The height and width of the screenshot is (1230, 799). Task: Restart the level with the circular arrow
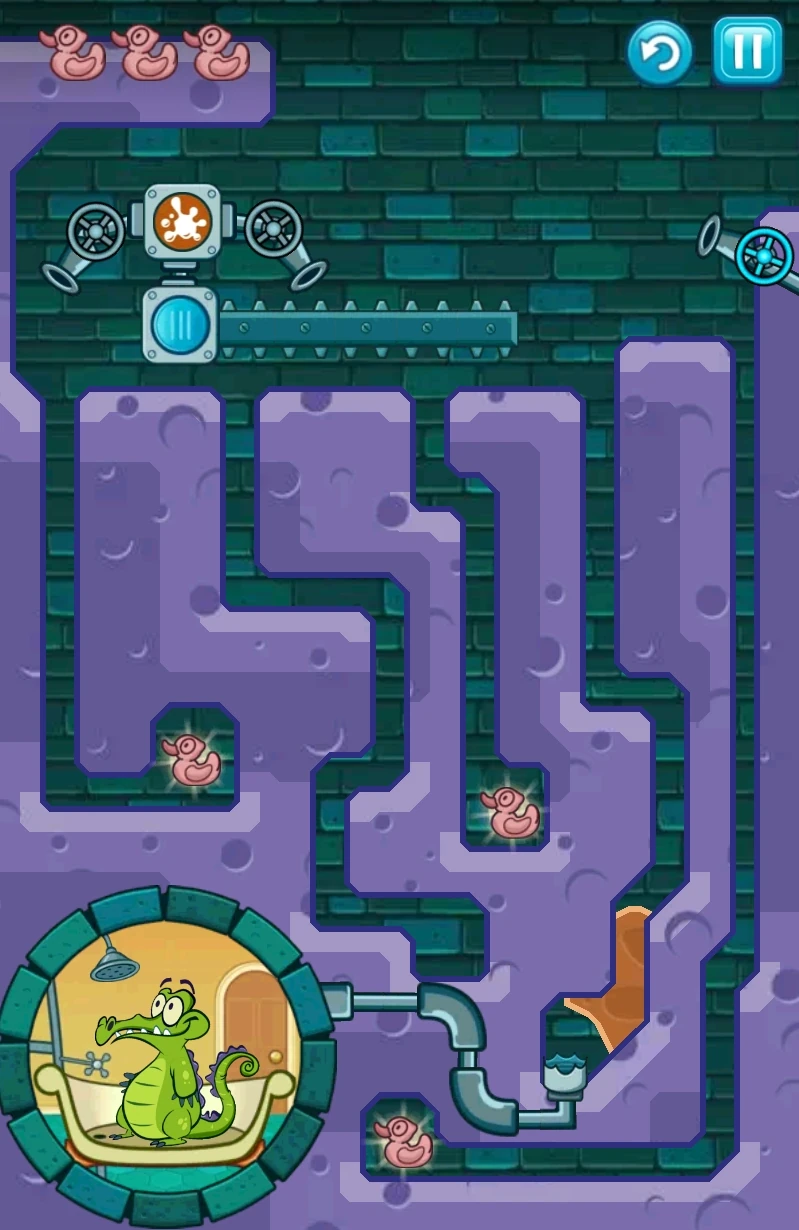pyautogui.click(x=660, y=52)
